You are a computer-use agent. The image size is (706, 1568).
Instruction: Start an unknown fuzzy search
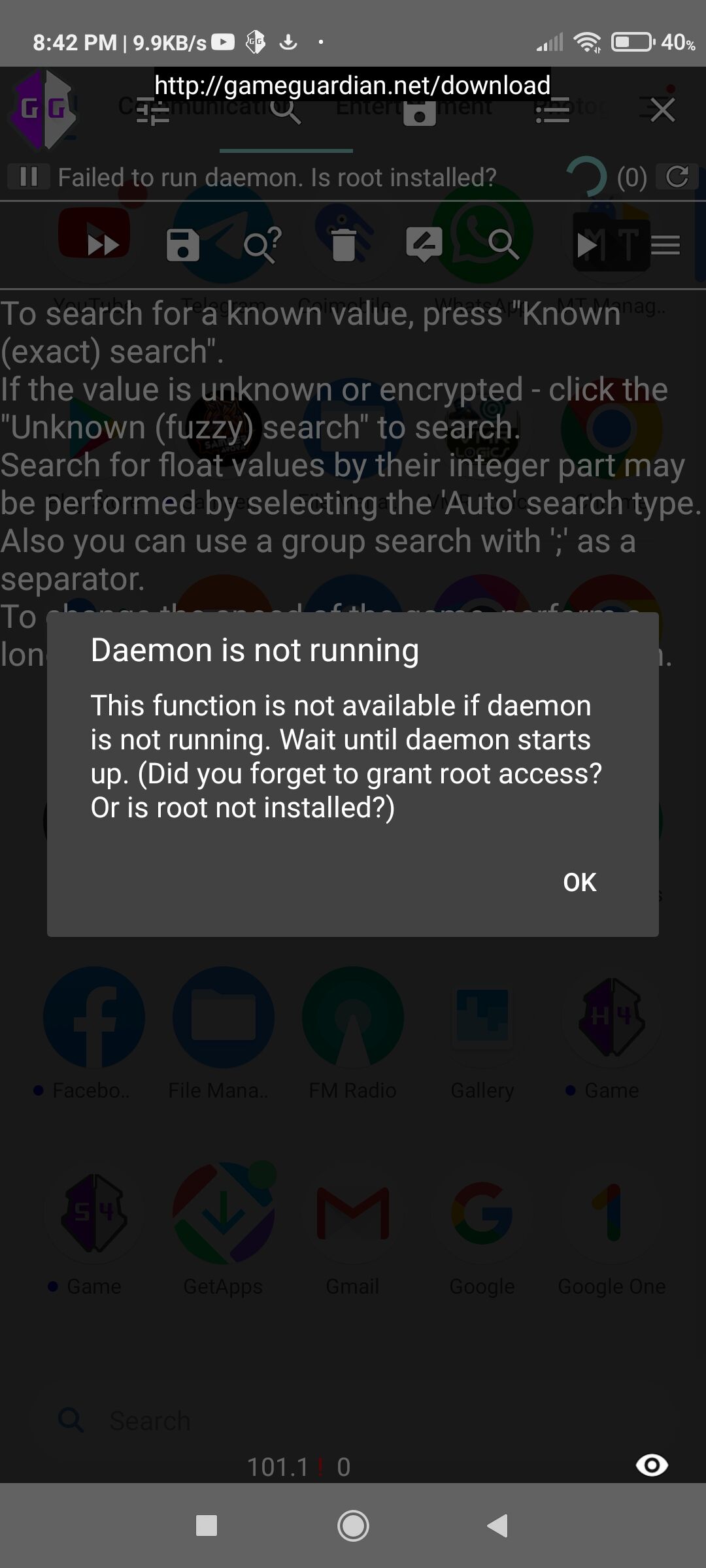pyautogui.click(x=263, y=245)
